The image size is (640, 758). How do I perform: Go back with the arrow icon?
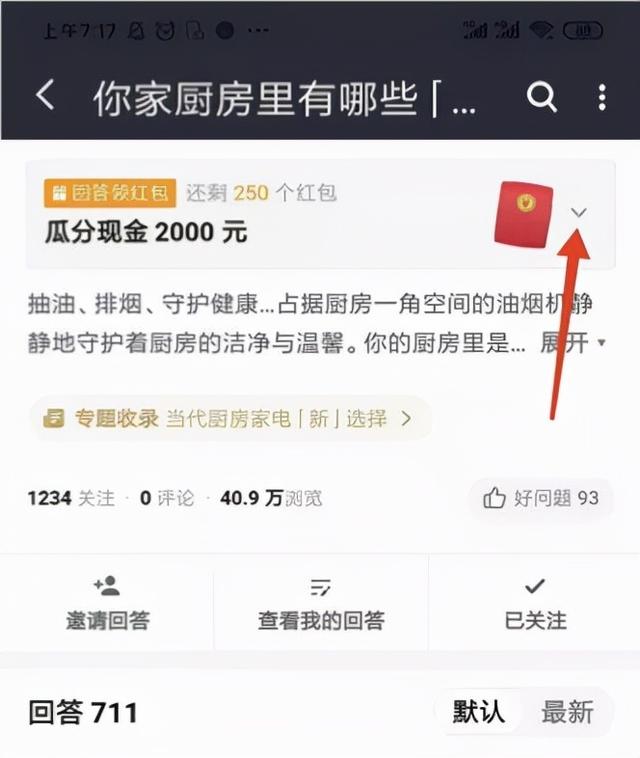pyautogui.click(x=46, y=97)
